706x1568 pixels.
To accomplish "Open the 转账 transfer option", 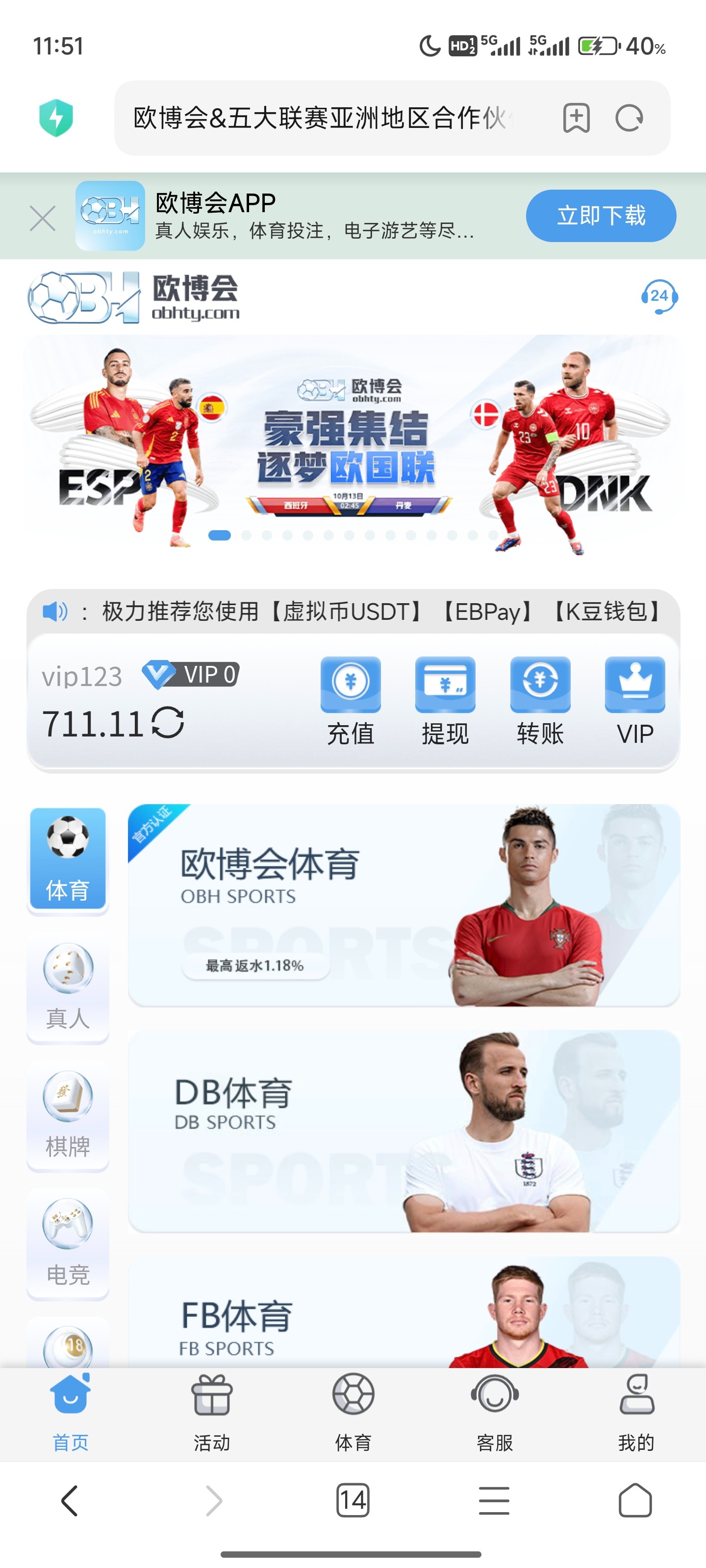I will tap(540, 700).
